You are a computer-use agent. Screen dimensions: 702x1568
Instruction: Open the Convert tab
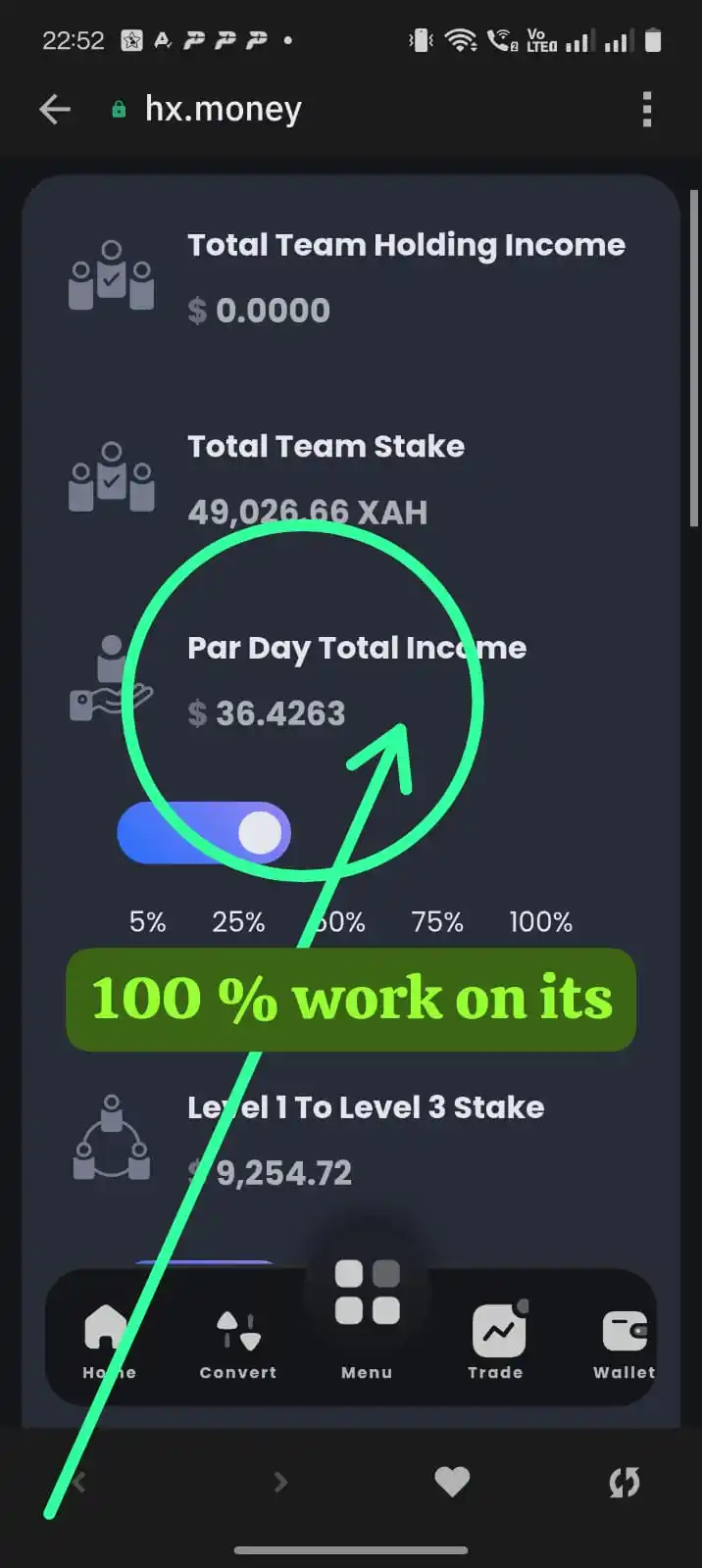[x=238, y=1343]
